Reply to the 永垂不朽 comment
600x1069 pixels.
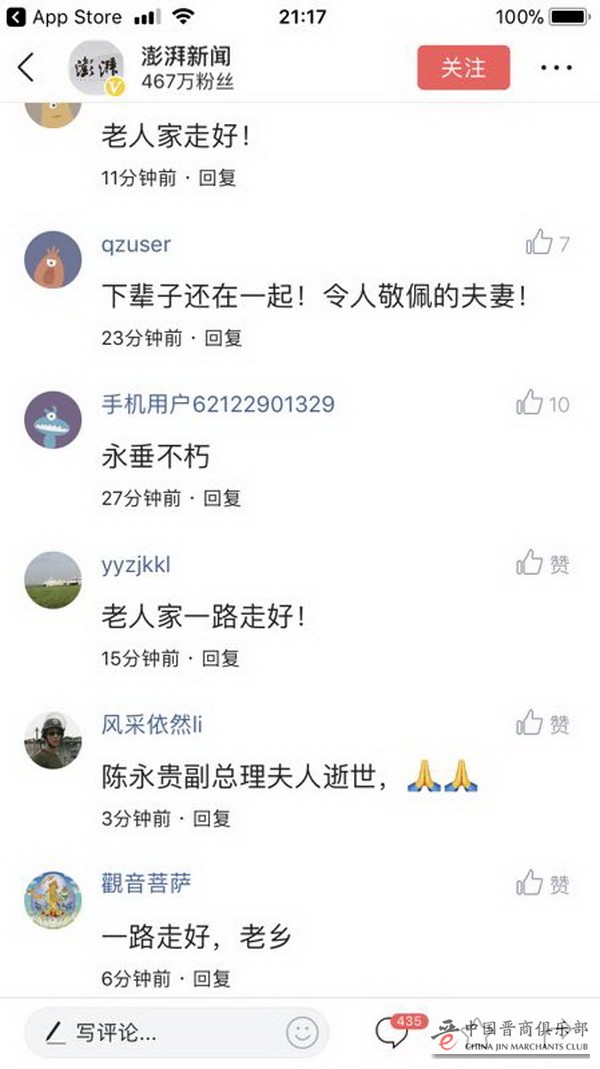click(x=223, y=498)
